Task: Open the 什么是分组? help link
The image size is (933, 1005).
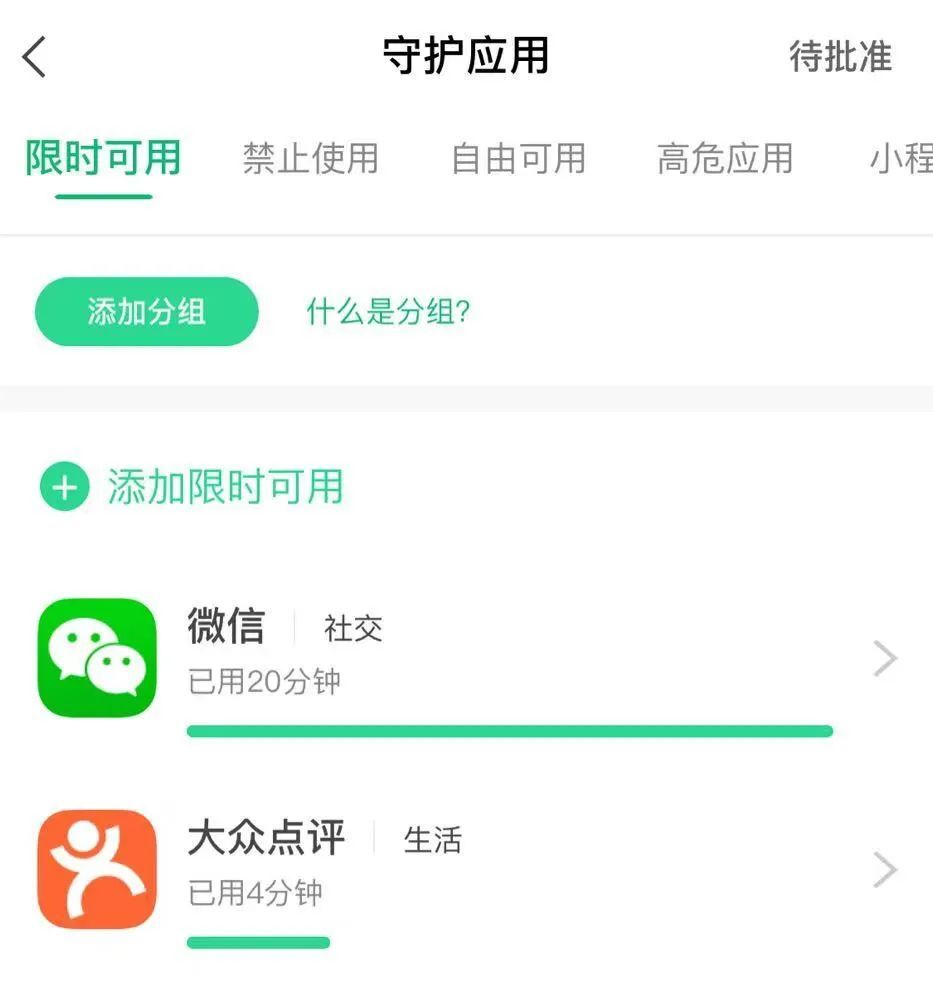Action: point(388,312)
